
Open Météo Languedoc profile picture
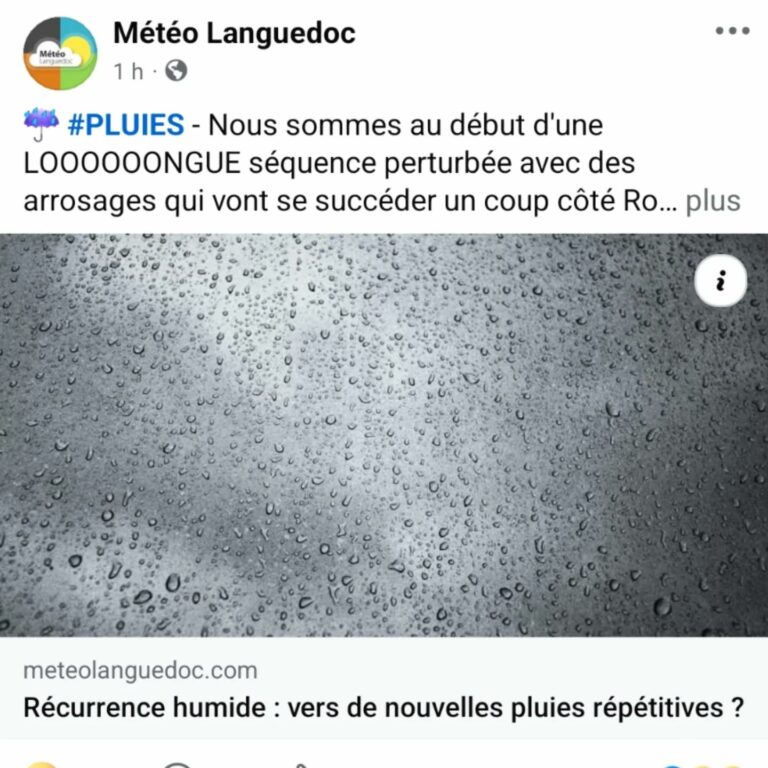[x=60, y=53]
